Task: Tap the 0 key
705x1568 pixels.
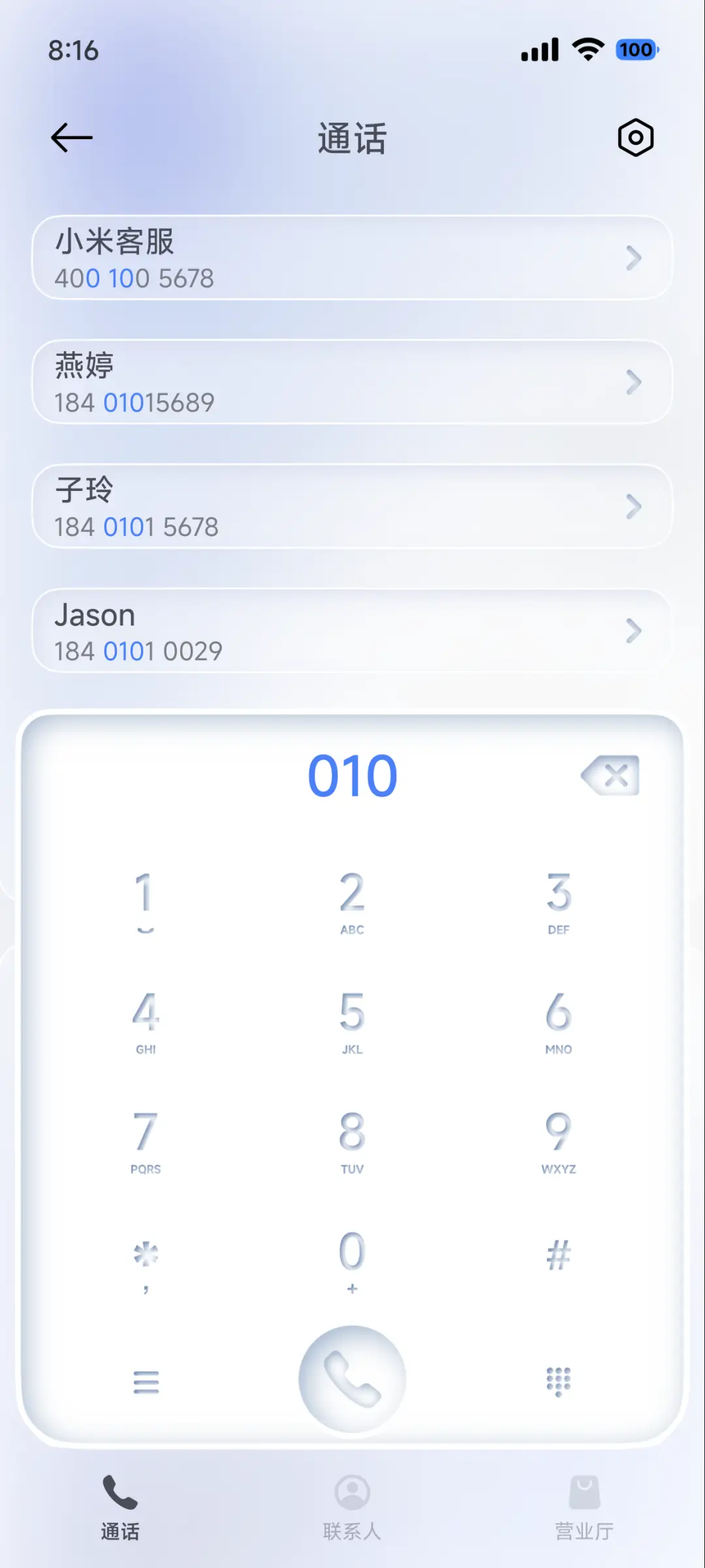Action: (x=352, y=1260)
